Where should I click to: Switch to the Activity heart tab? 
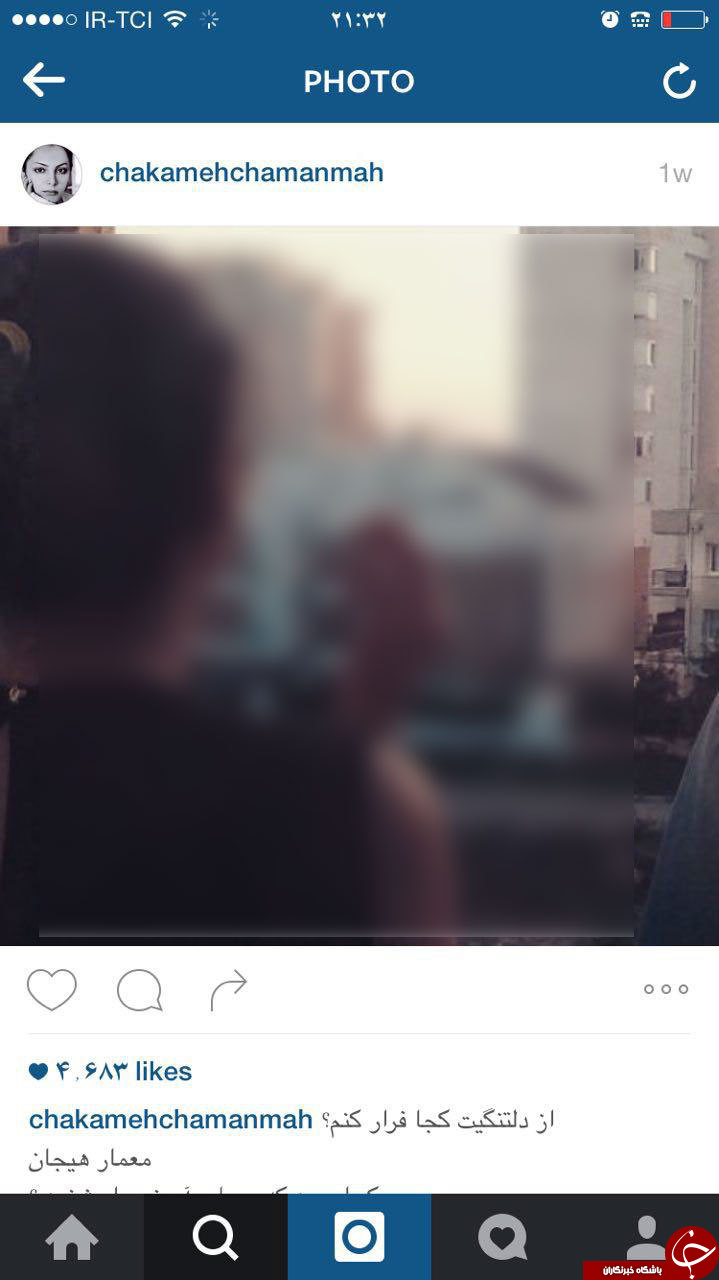(502, 1238)
